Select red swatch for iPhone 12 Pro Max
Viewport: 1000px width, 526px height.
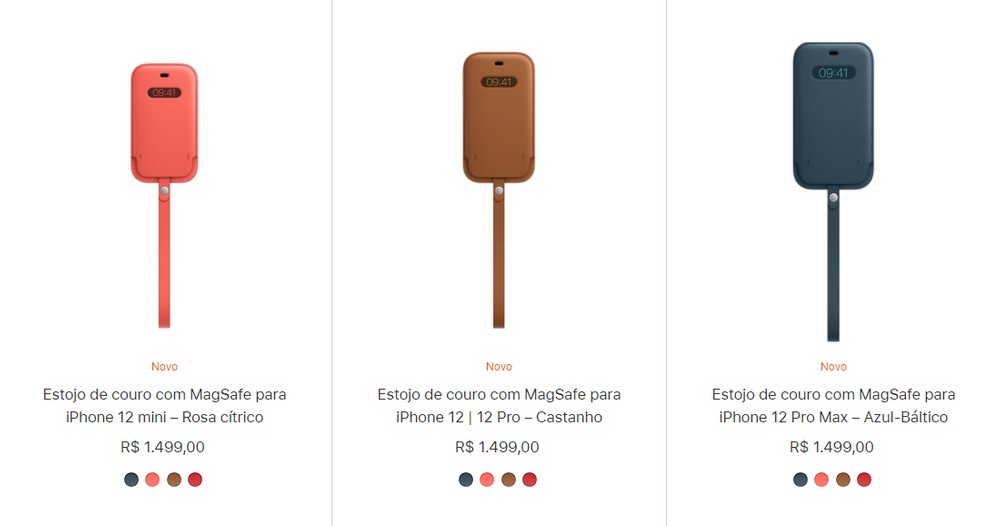click(864, 480)
